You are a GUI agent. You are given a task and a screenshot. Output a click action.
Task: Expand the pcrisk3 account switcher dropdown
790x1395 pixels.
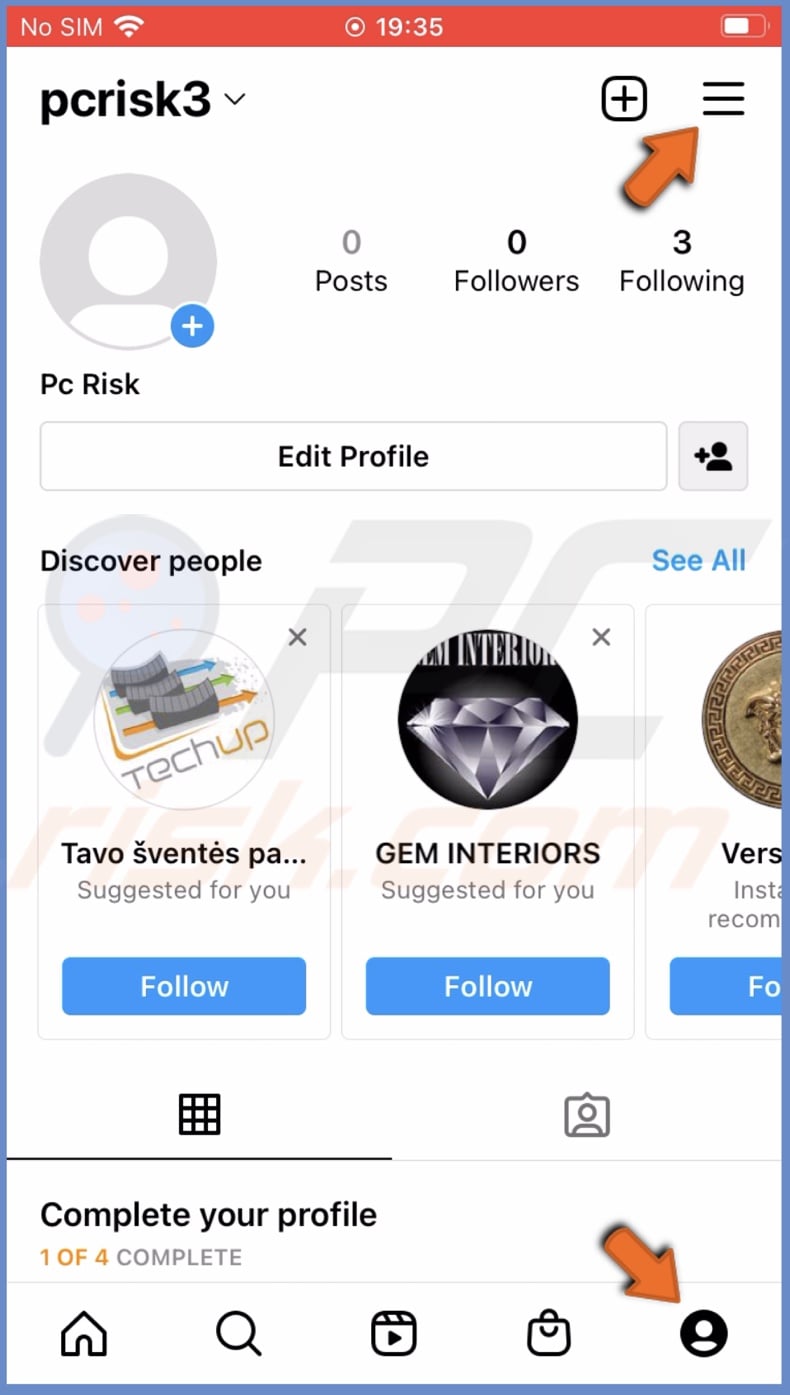[x=235, y=99]
